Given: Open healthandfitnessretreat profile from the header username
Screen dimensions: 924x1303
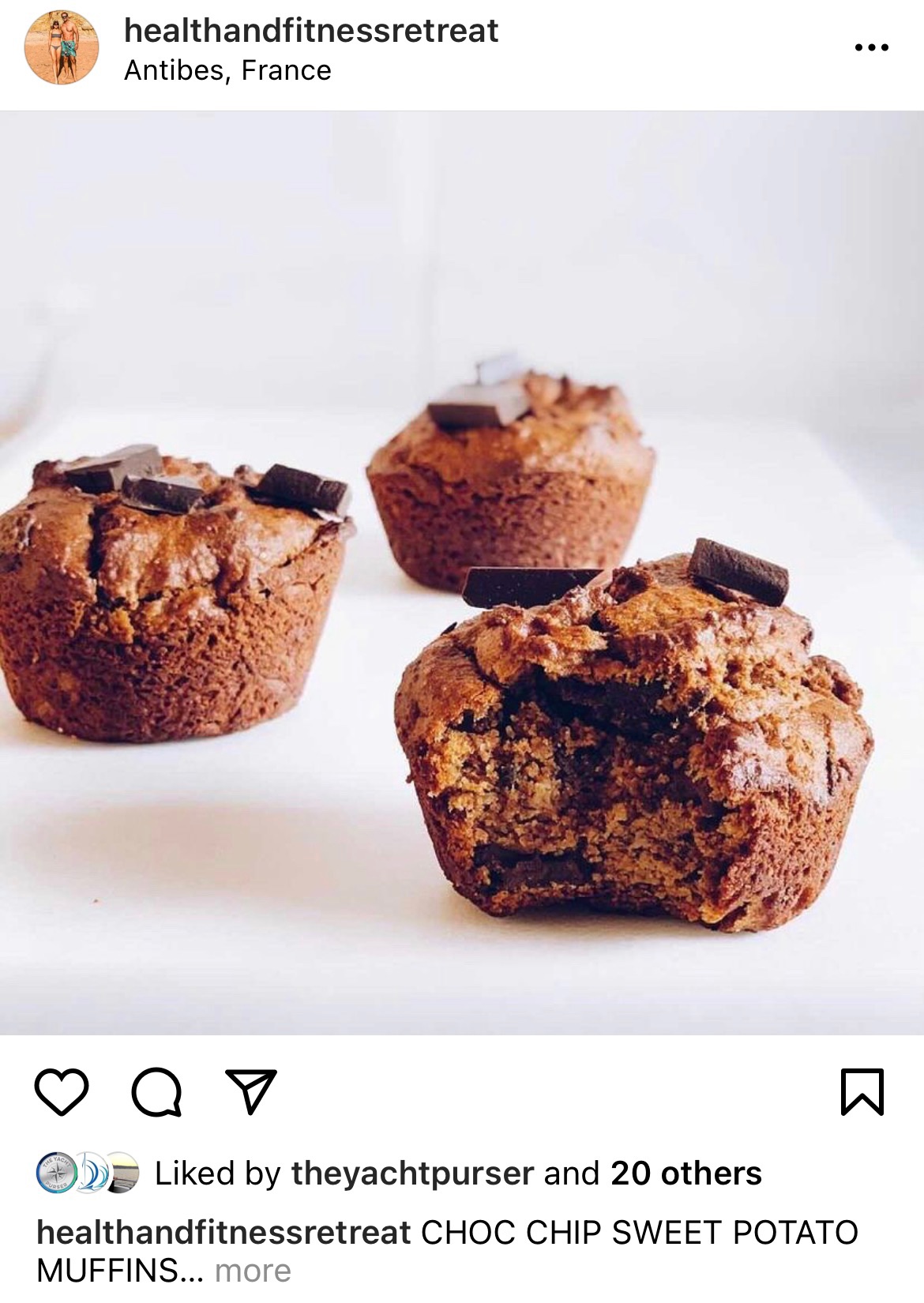Looking at the screenshot, I should click(x=311, y=31).
